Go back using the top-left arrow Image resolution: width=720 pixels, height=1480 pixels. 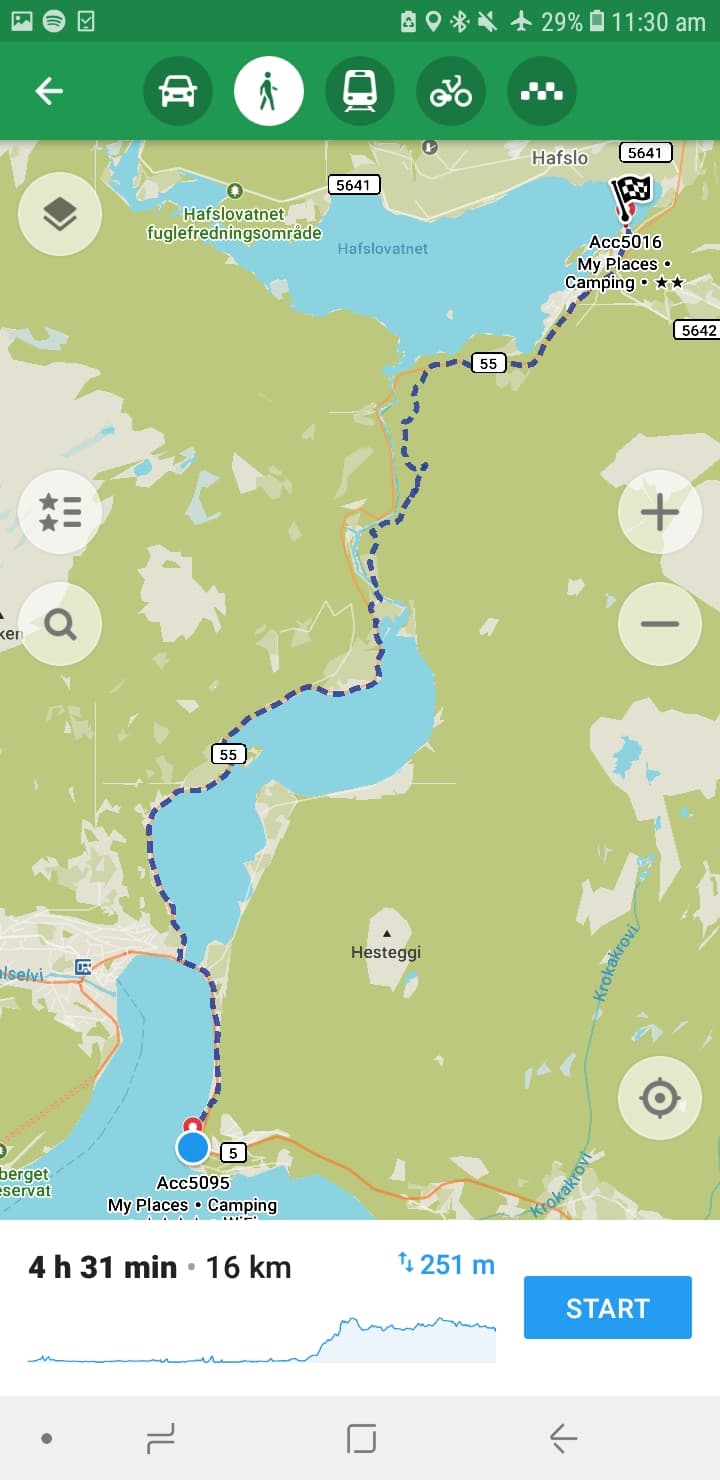click(49, 91)
